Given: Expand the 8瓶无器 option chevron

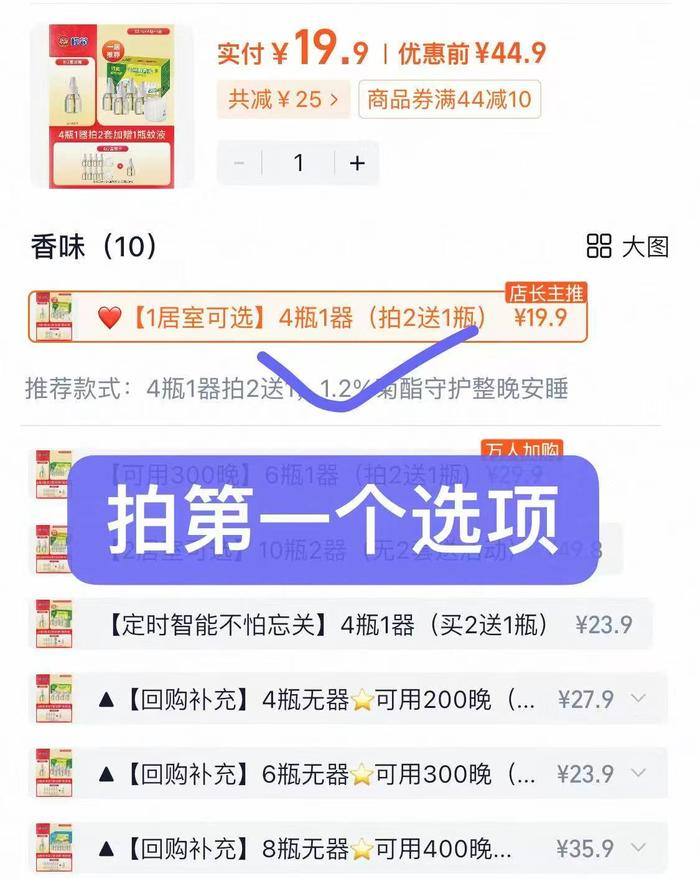Looking at the screenshot, I should click(x=639, y=849).
